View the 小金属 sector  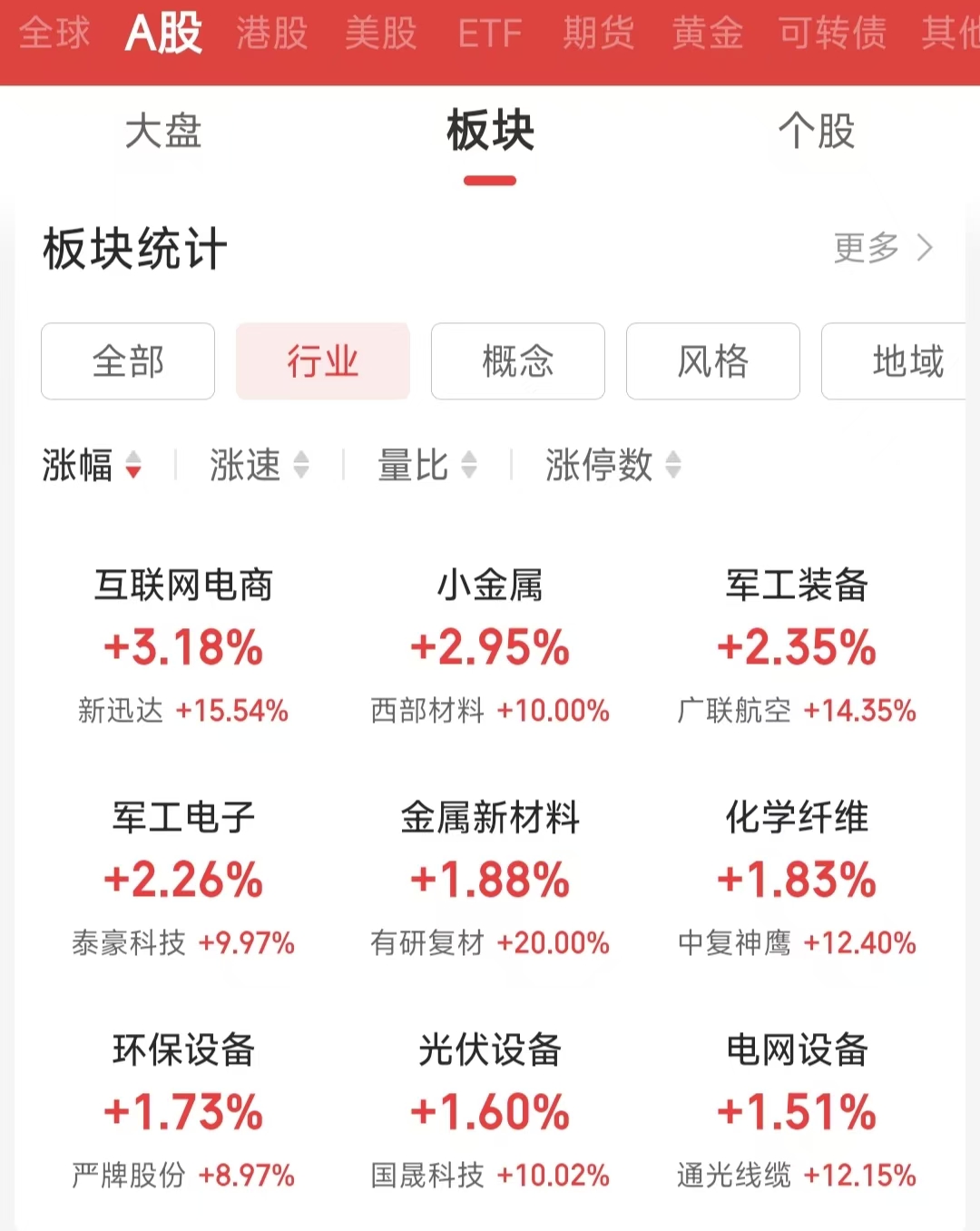tap(490, 645)
